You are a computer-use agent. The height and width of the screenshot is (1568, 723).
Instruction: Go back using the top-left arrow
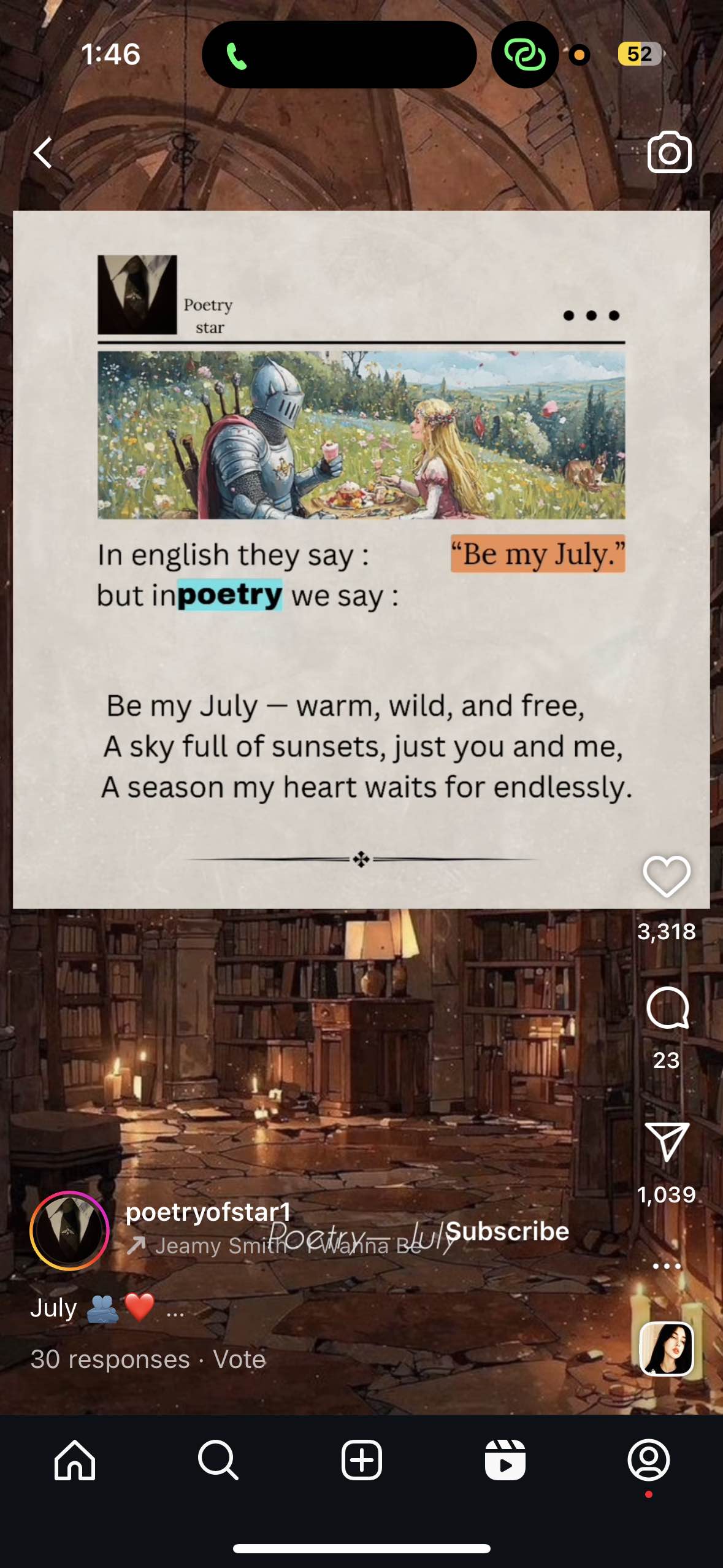[x=44, y=153]
